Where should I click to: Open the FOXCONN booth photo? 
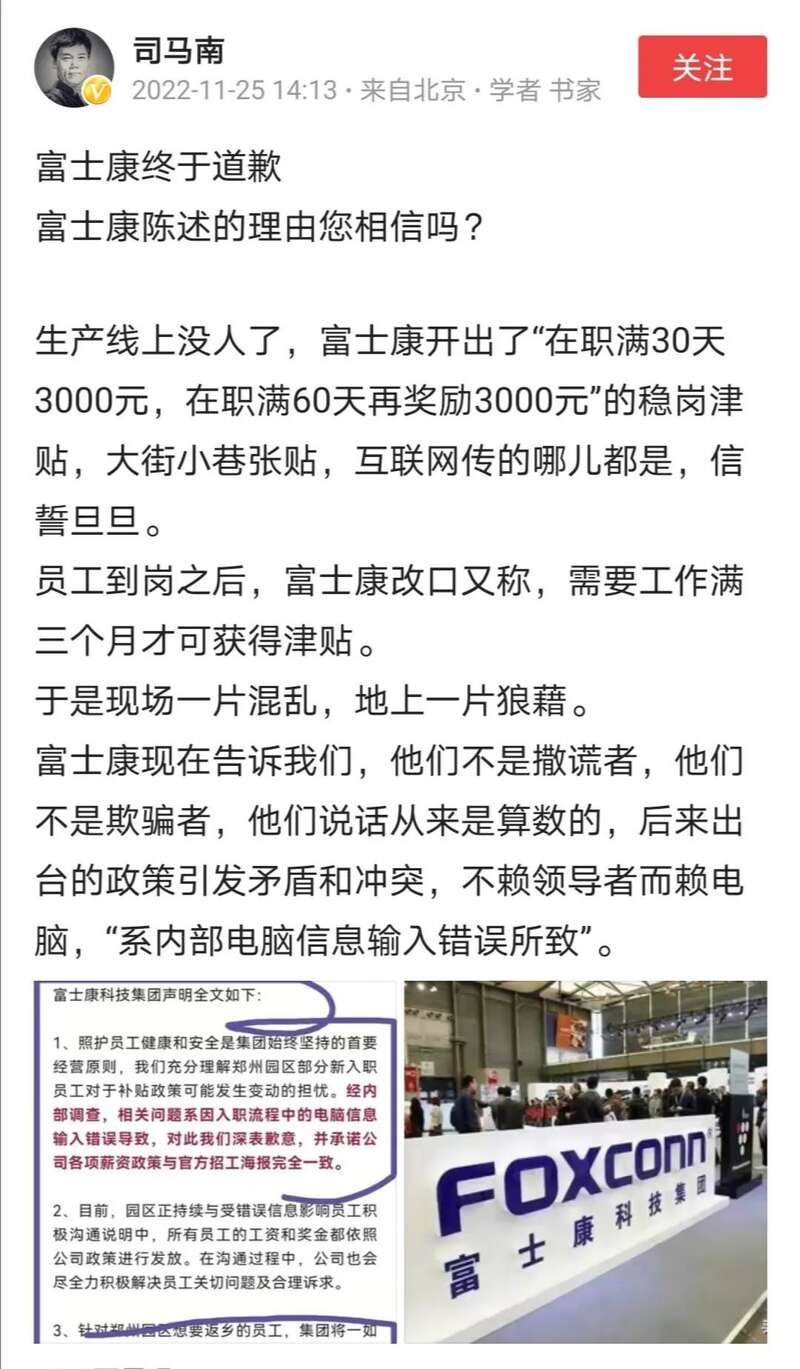(x=585, y=1160)
